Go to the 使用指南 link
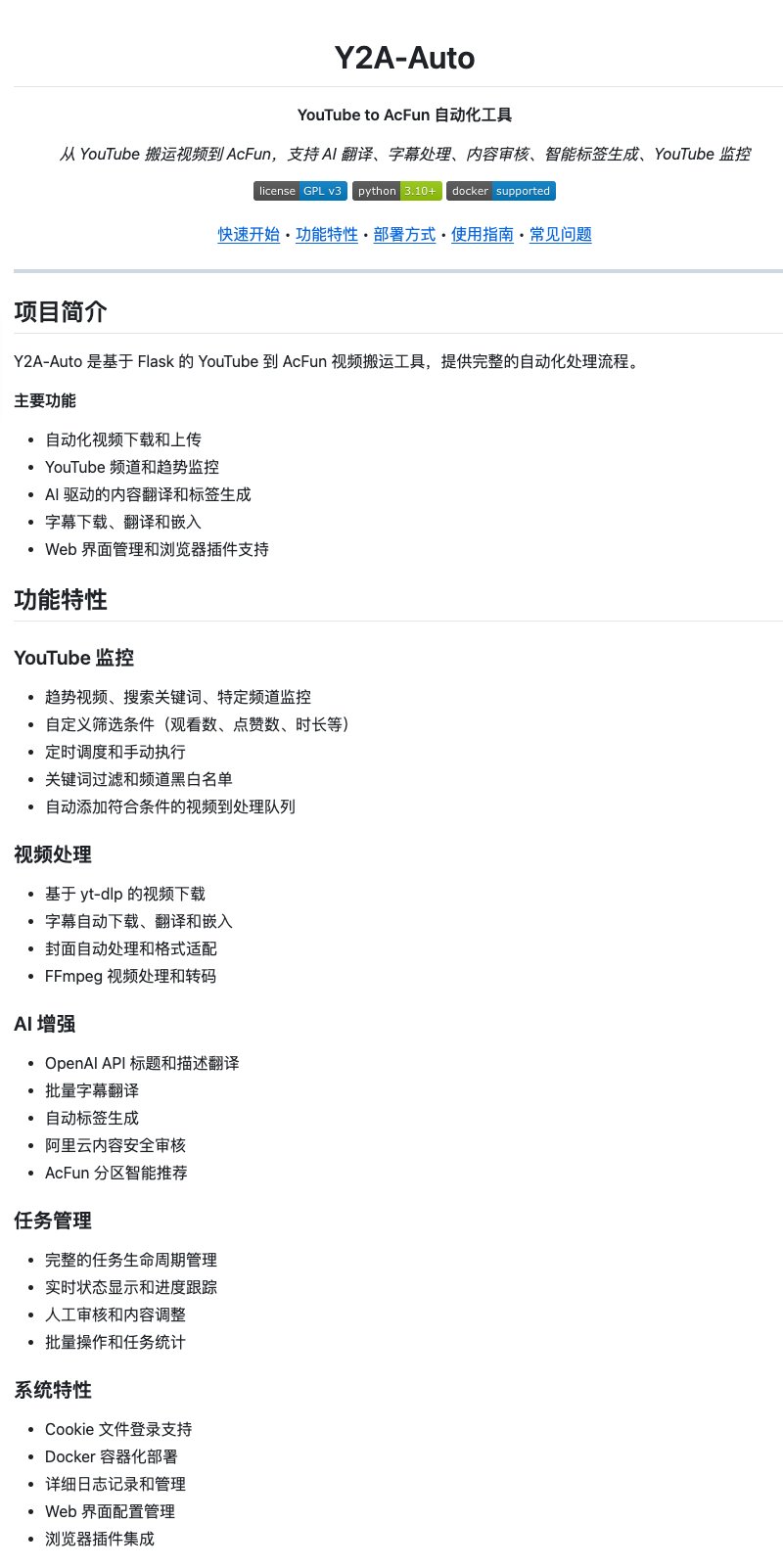Viewport: 783px width, 1568px height. 483,235
